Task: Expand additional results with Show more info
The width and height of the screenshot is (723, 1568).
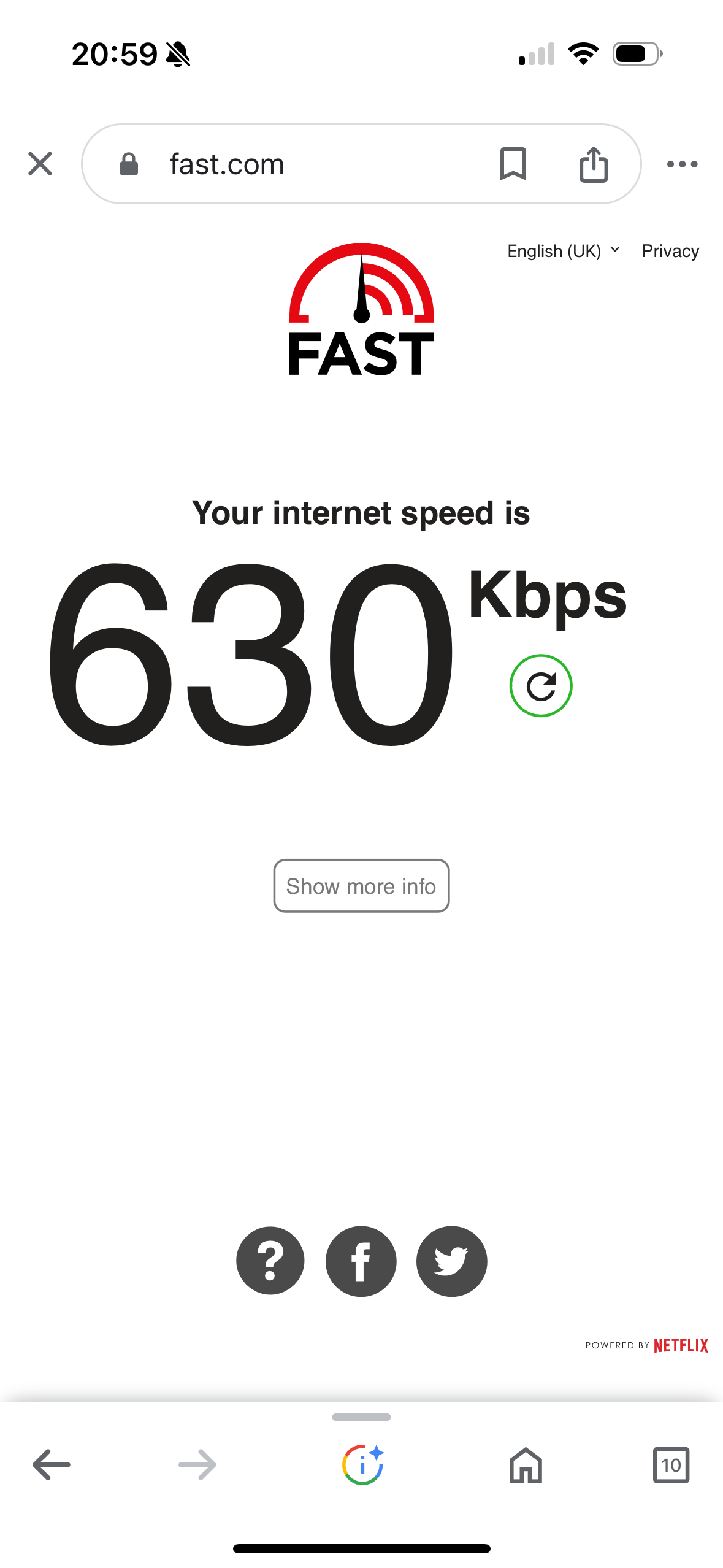Action: click(361, 886)
